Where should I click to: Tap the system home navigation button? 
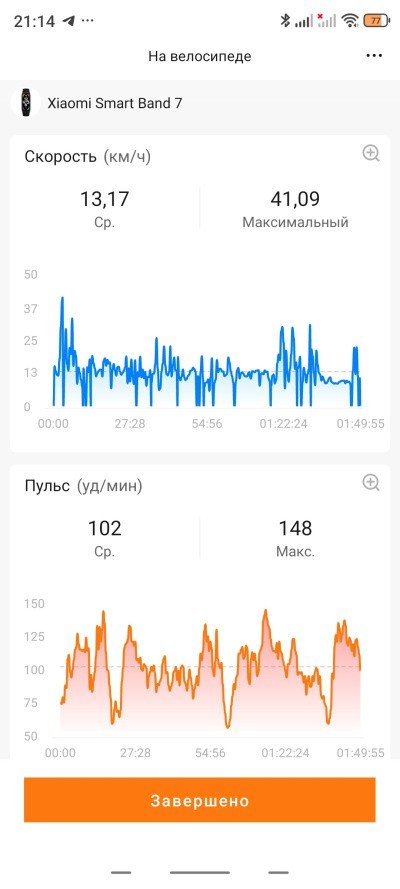coord(199,873)
